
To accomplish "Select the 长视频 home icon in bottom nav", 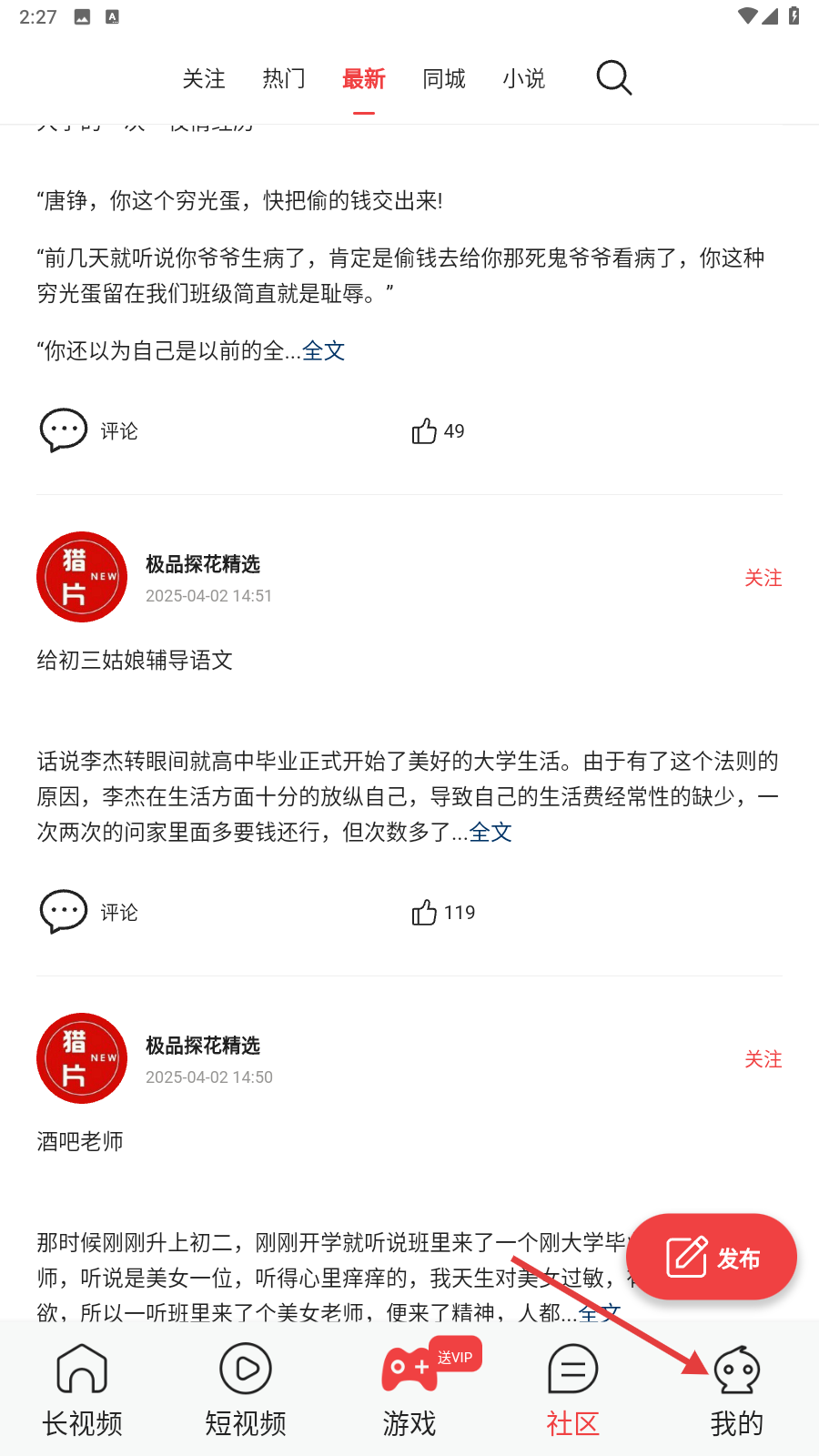I will tap(82, 1369).
